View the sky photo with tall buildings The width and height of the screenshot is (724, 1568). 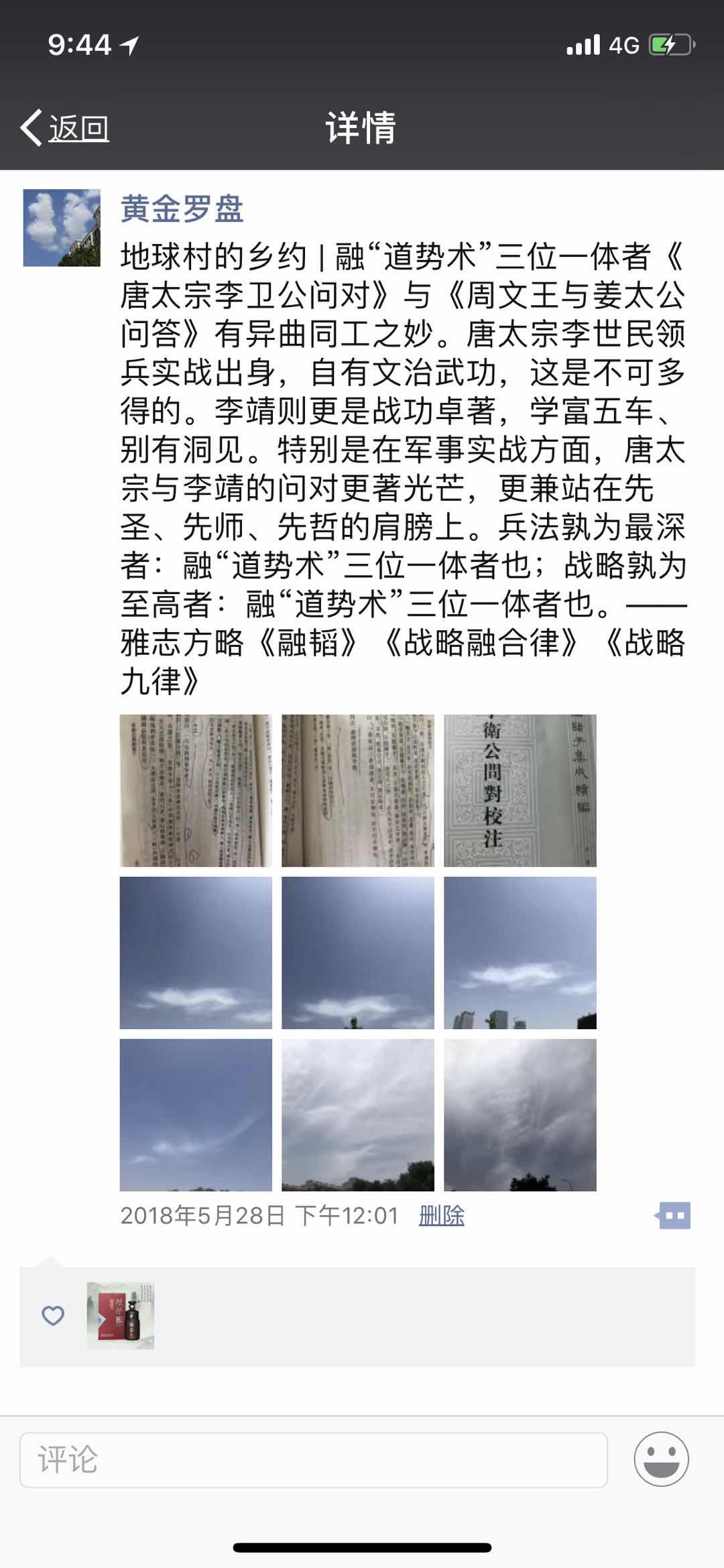[x=520, y=953]
